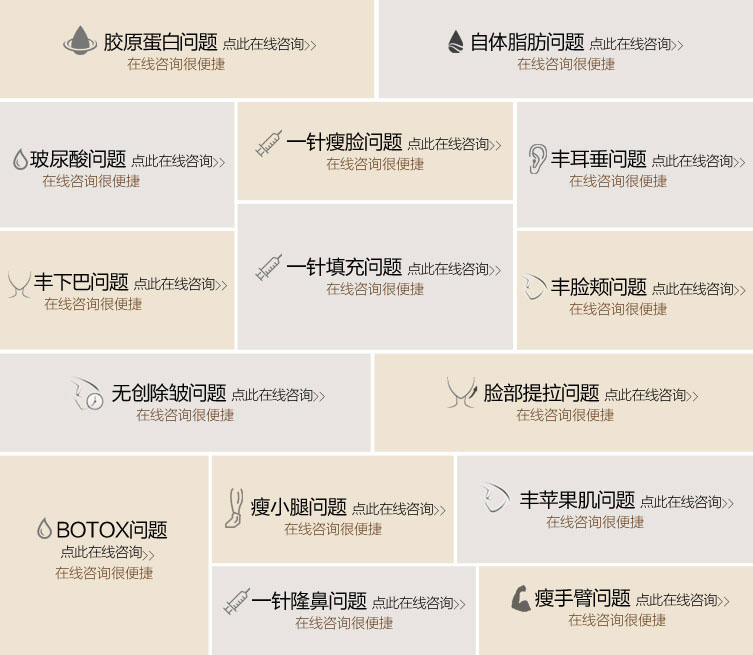753x655 pixels.
Task: Choose the 瘦小腿问题 consultation tile
Action: point(332,513)
